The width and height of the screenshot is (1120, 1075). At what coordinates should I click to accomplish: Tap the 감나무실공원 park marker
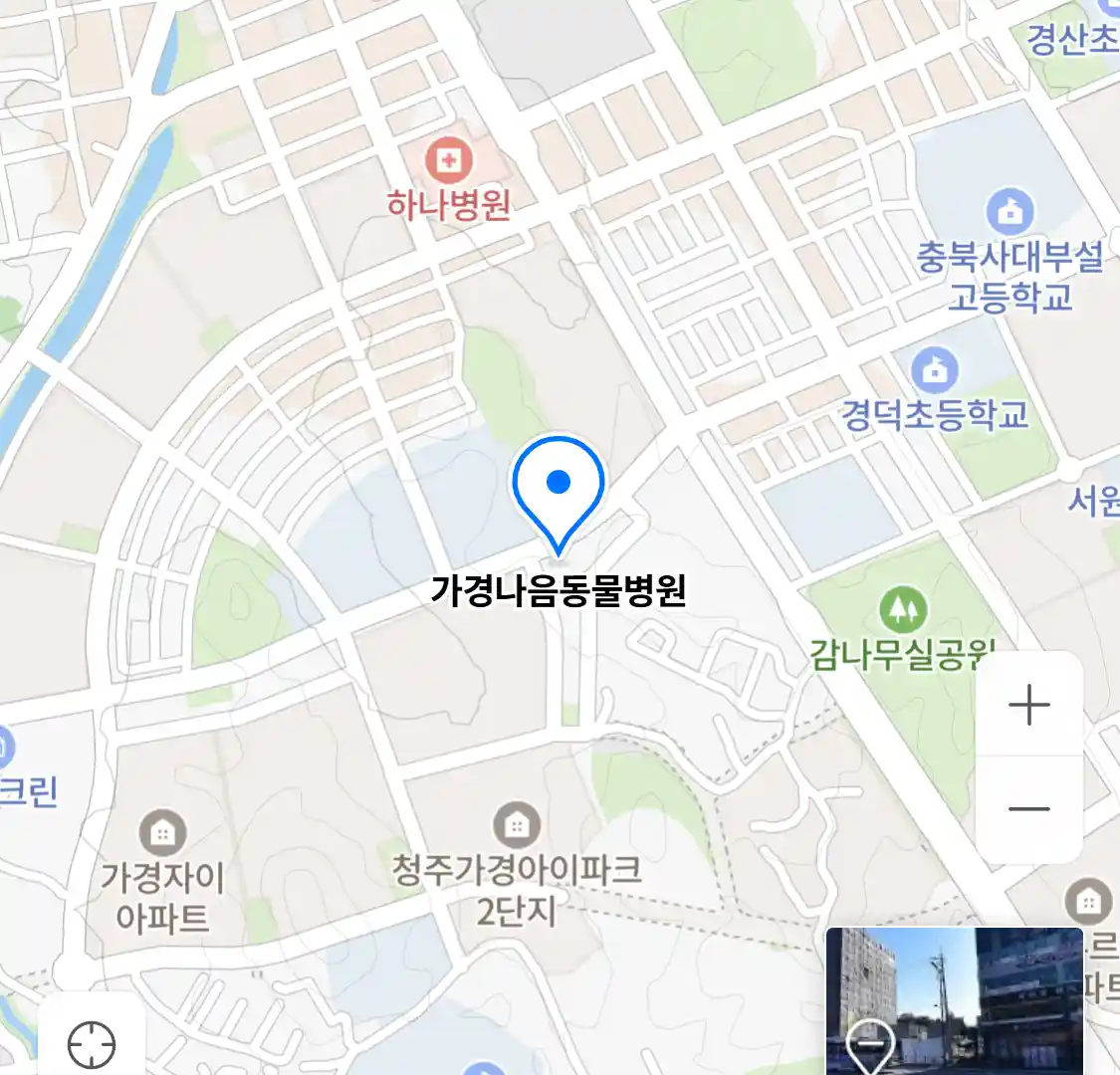(903, 609)
